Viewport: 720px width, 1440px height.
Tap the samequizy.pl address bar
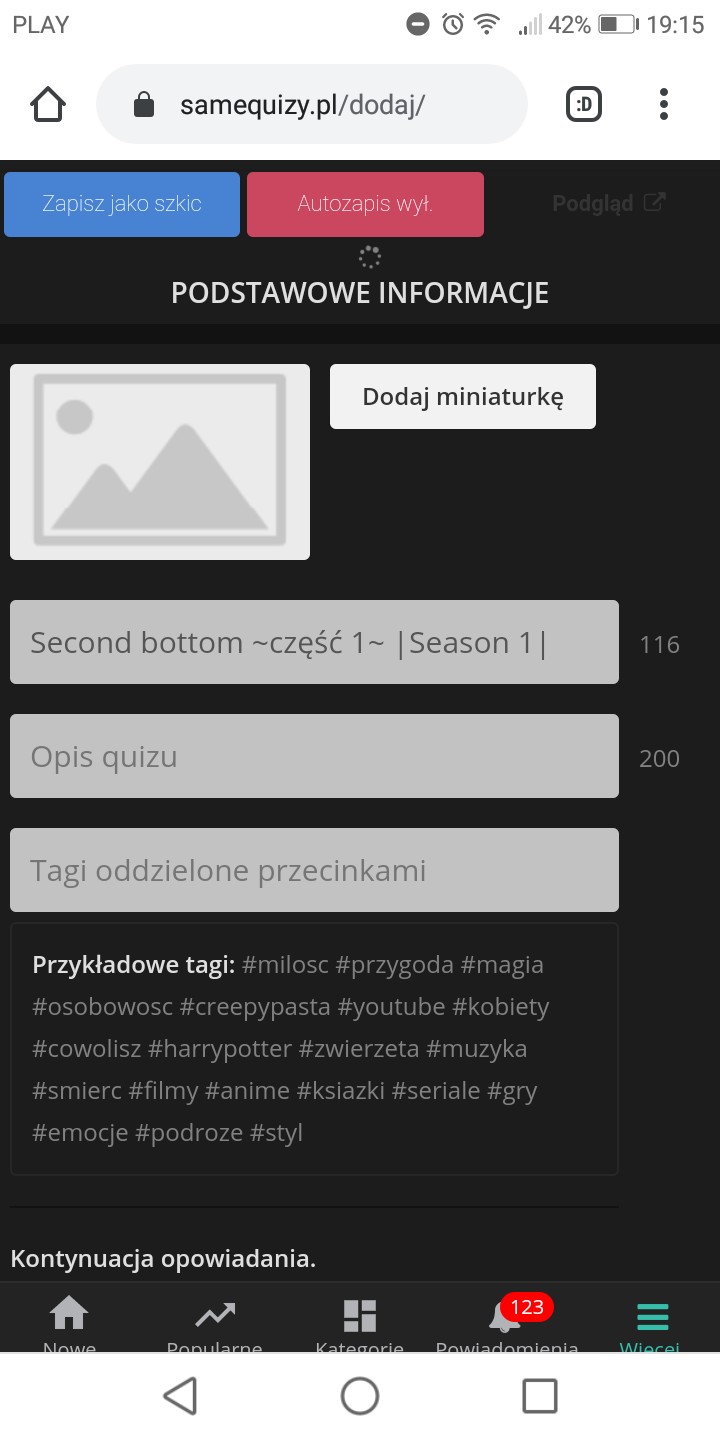pos(310,104)
